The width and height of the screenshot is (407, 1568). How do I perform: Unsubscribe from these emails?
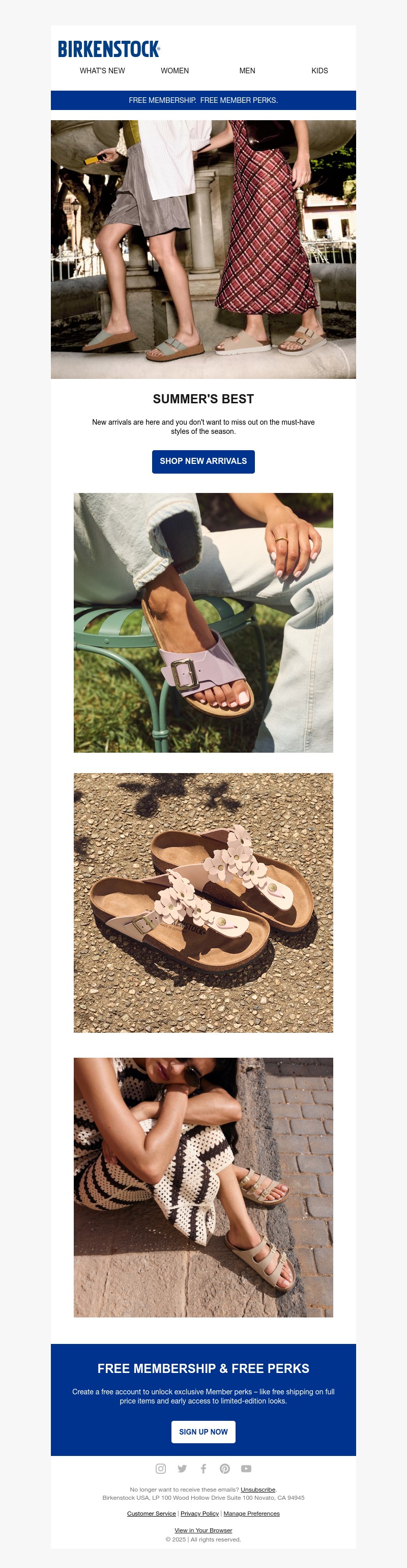258,1490
